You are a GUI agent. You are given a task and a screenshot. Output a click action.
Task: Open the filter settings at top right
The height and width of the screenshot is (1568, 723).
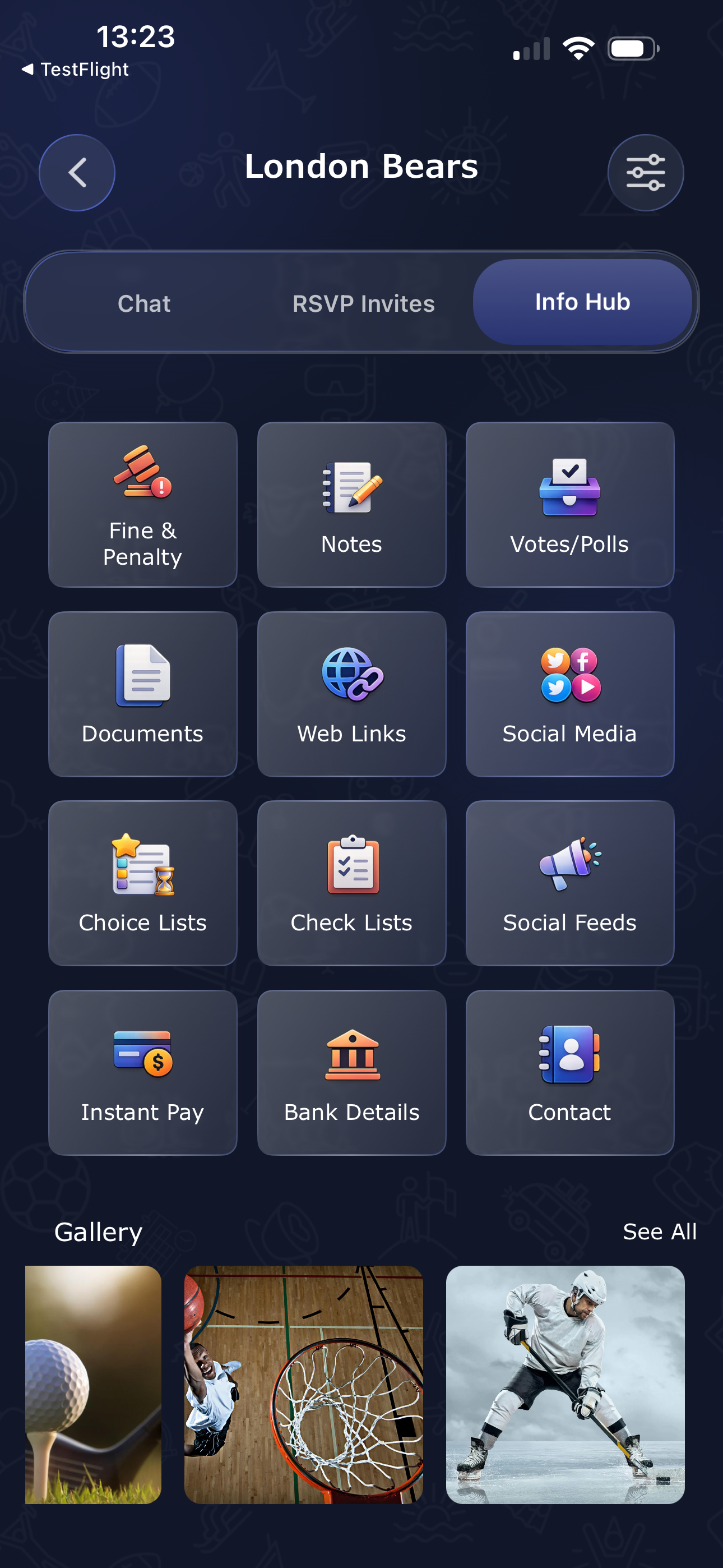click(645, 172)
